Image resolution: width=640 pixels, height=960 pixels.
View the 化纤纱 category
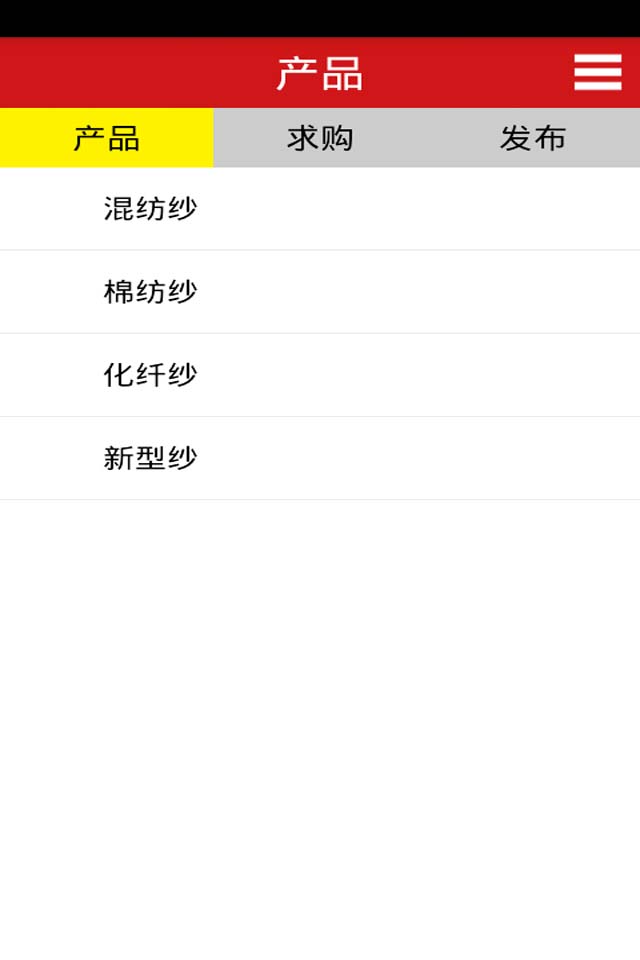point(150,375)
